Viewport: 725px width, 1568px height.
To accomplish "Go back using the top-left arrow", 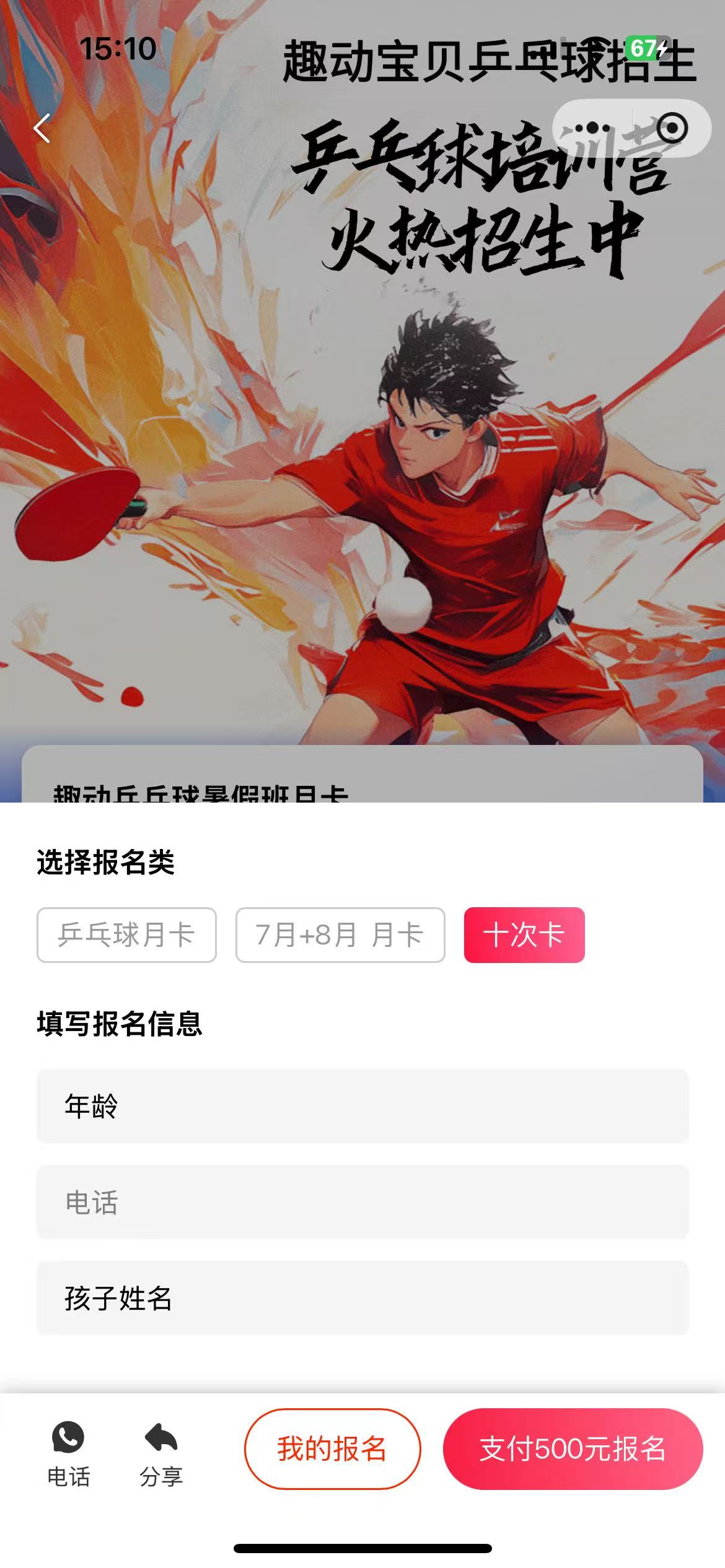I will click(42, 129).
